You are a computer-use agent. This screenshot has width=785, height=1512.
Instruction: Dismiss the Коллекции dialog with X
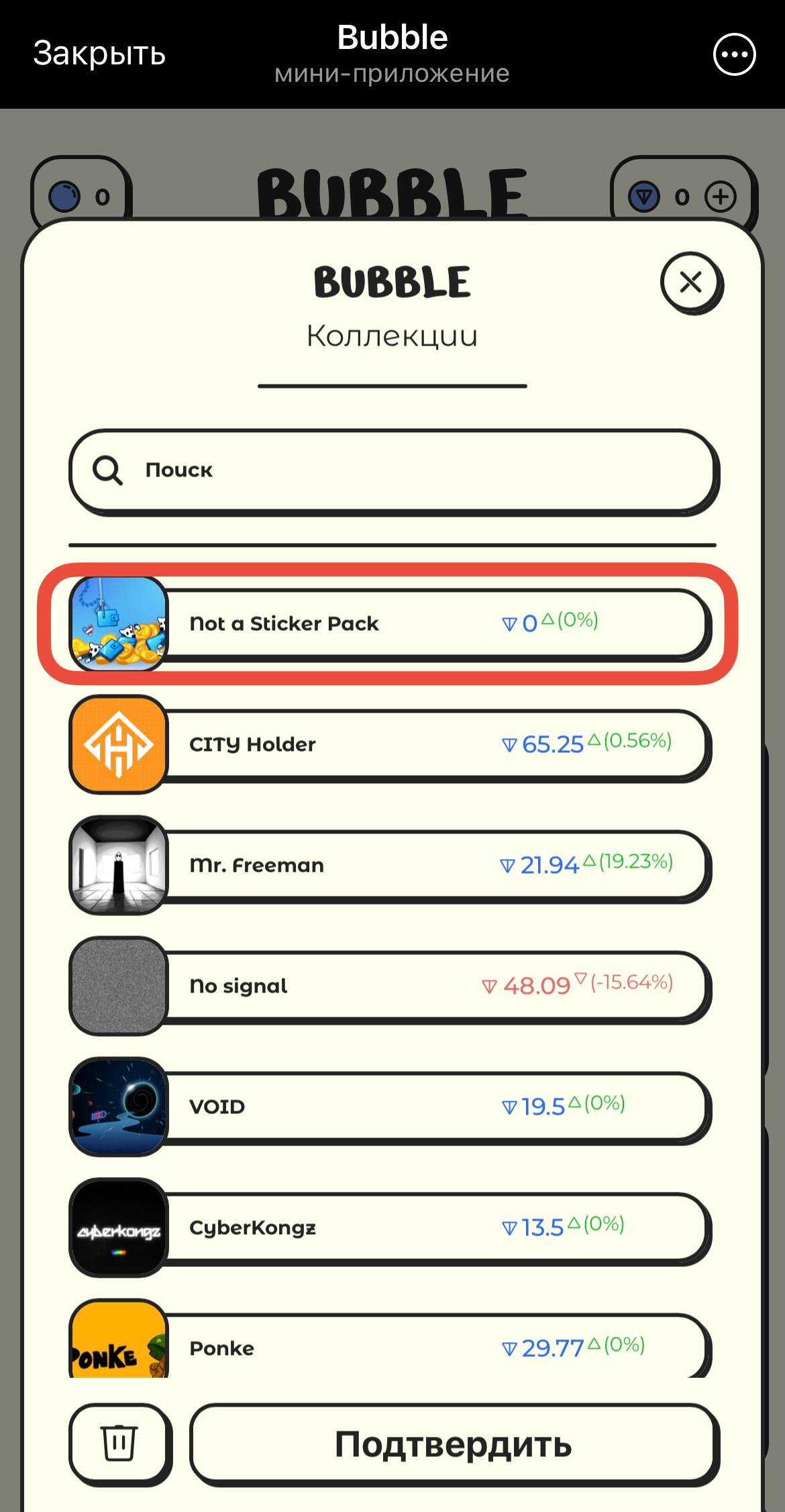point(691,283)
